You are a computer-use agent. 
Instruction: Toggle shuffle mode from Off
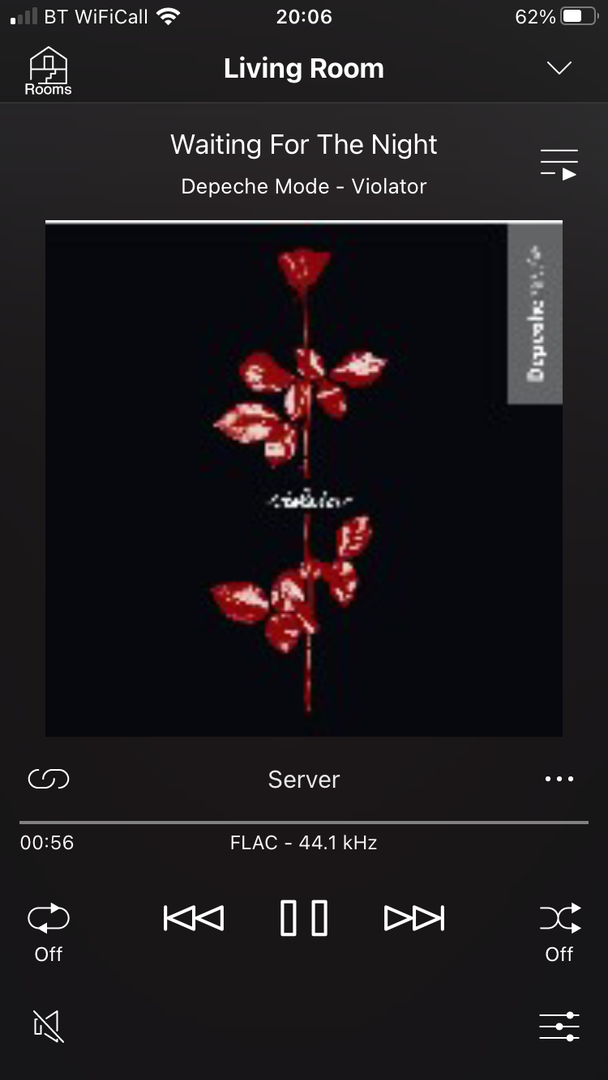click(x=559, y=918)
